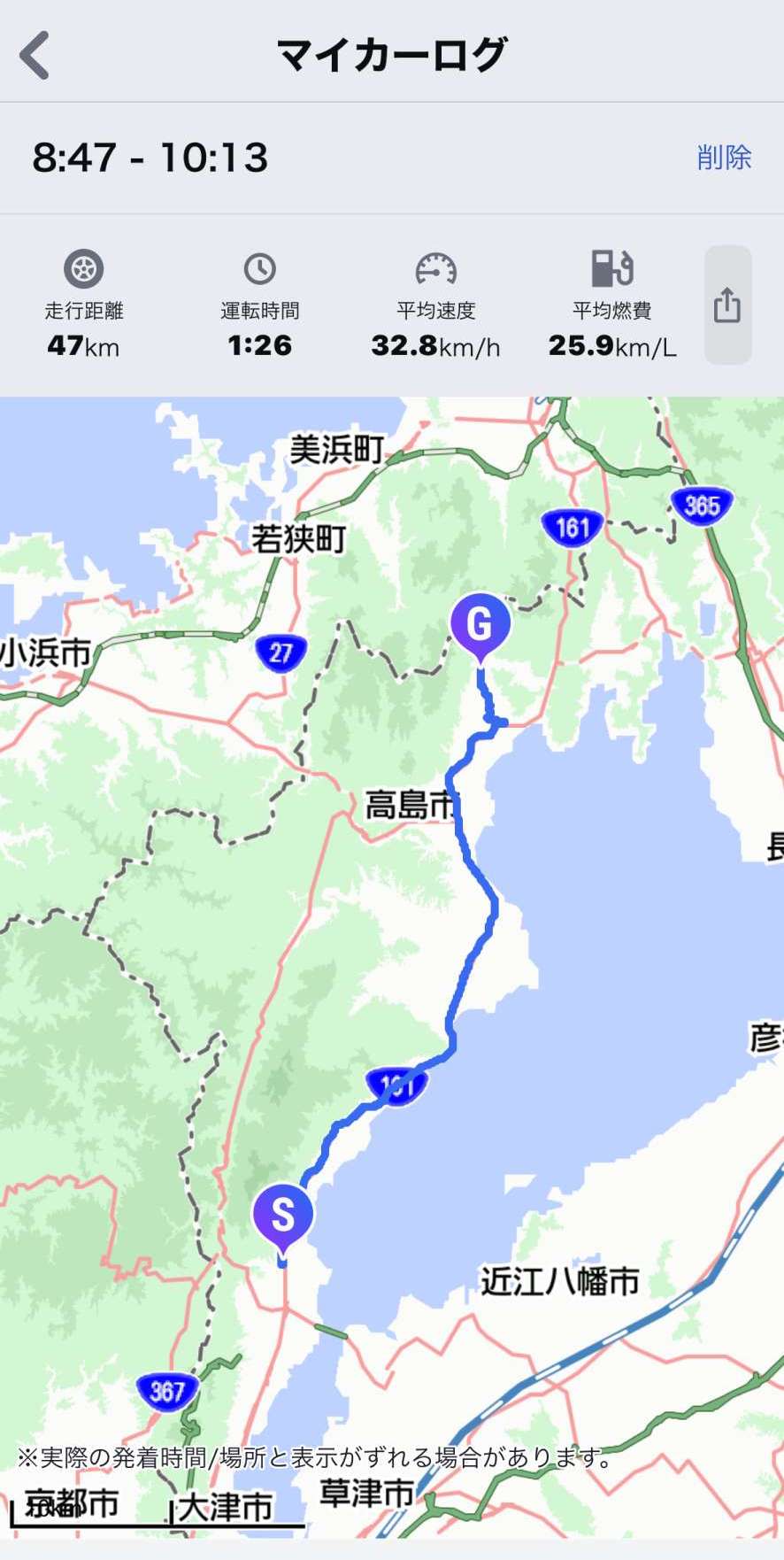Screen dimensions: 784x1560
Task: Tap 削除 to delete this drive log
Action: click(723, 158)
